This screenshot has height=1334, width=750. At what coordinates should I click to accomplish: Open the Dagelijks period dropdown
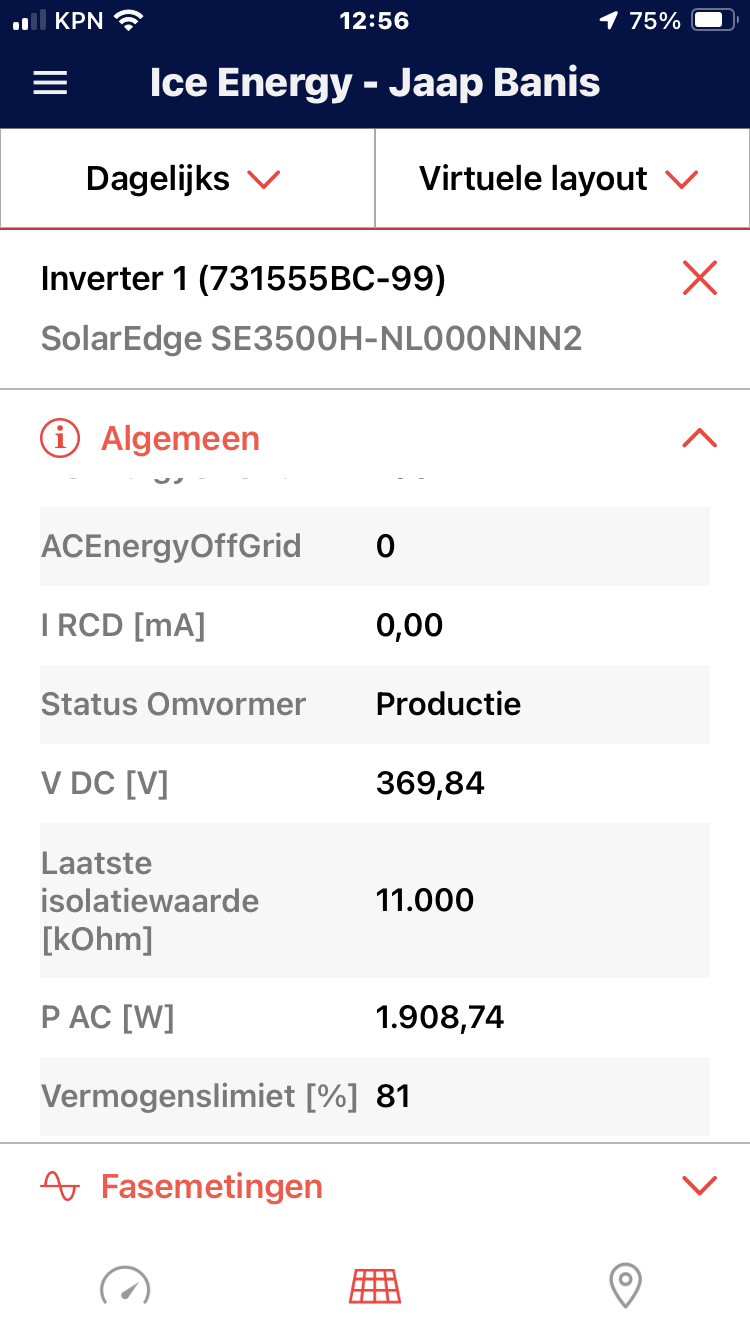pyautogui.click(x=187, y=179)
